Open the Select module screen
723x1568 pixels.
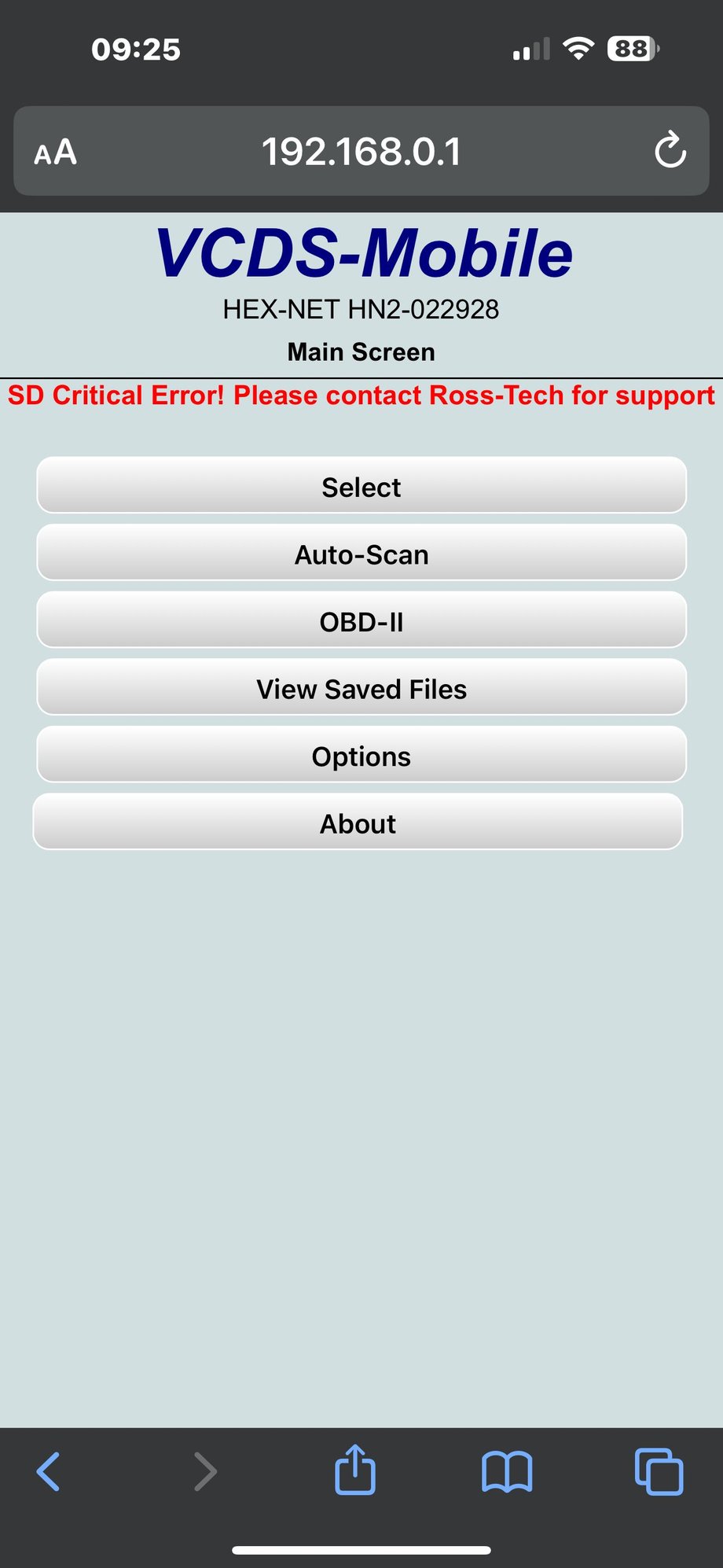[x=361, y=486]
